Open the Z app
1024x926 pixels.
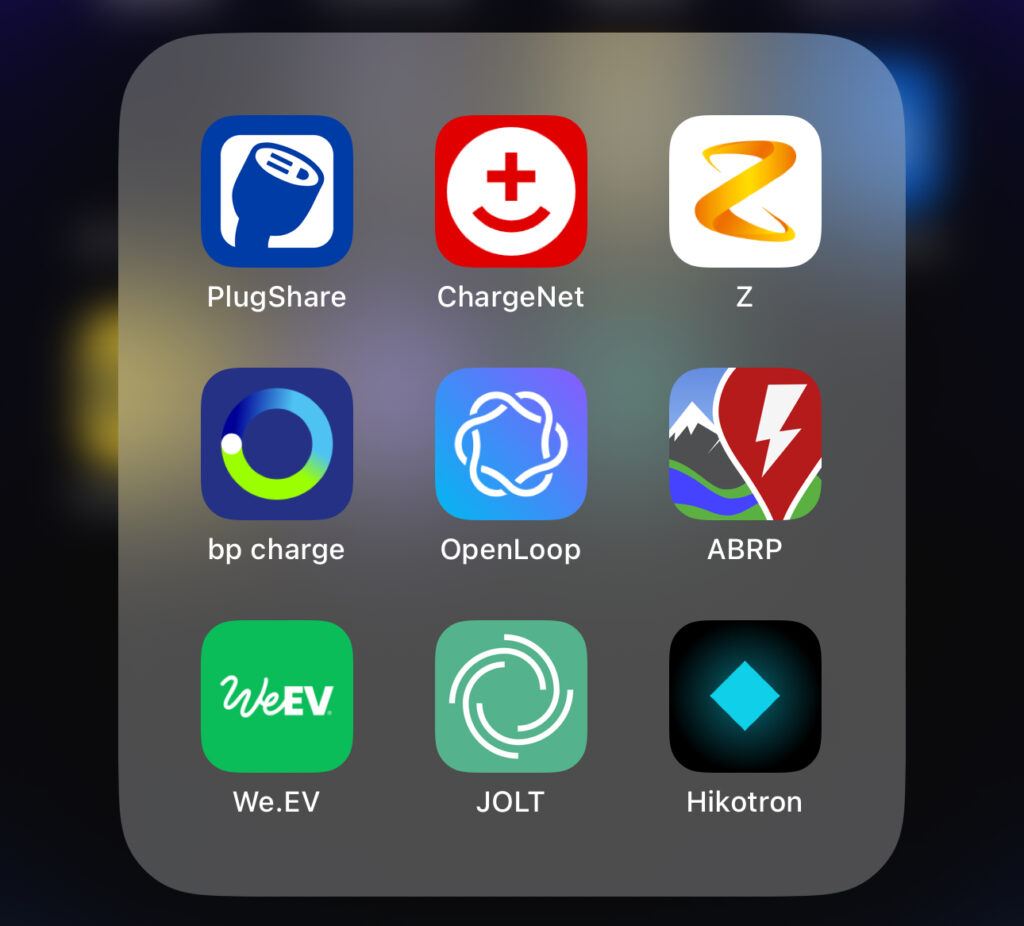[745, 191]
